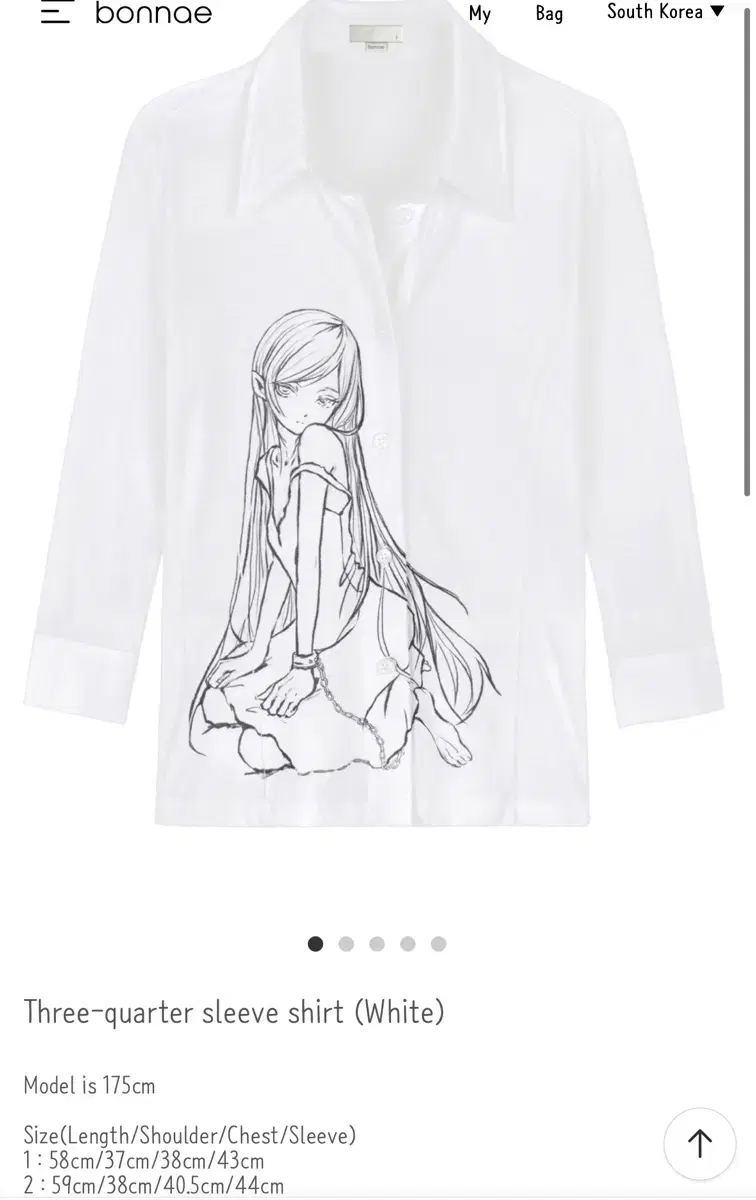756x1200 pixels.
Task: Click the upward arrow inside the circle
Action: [x=700, y=1143]
